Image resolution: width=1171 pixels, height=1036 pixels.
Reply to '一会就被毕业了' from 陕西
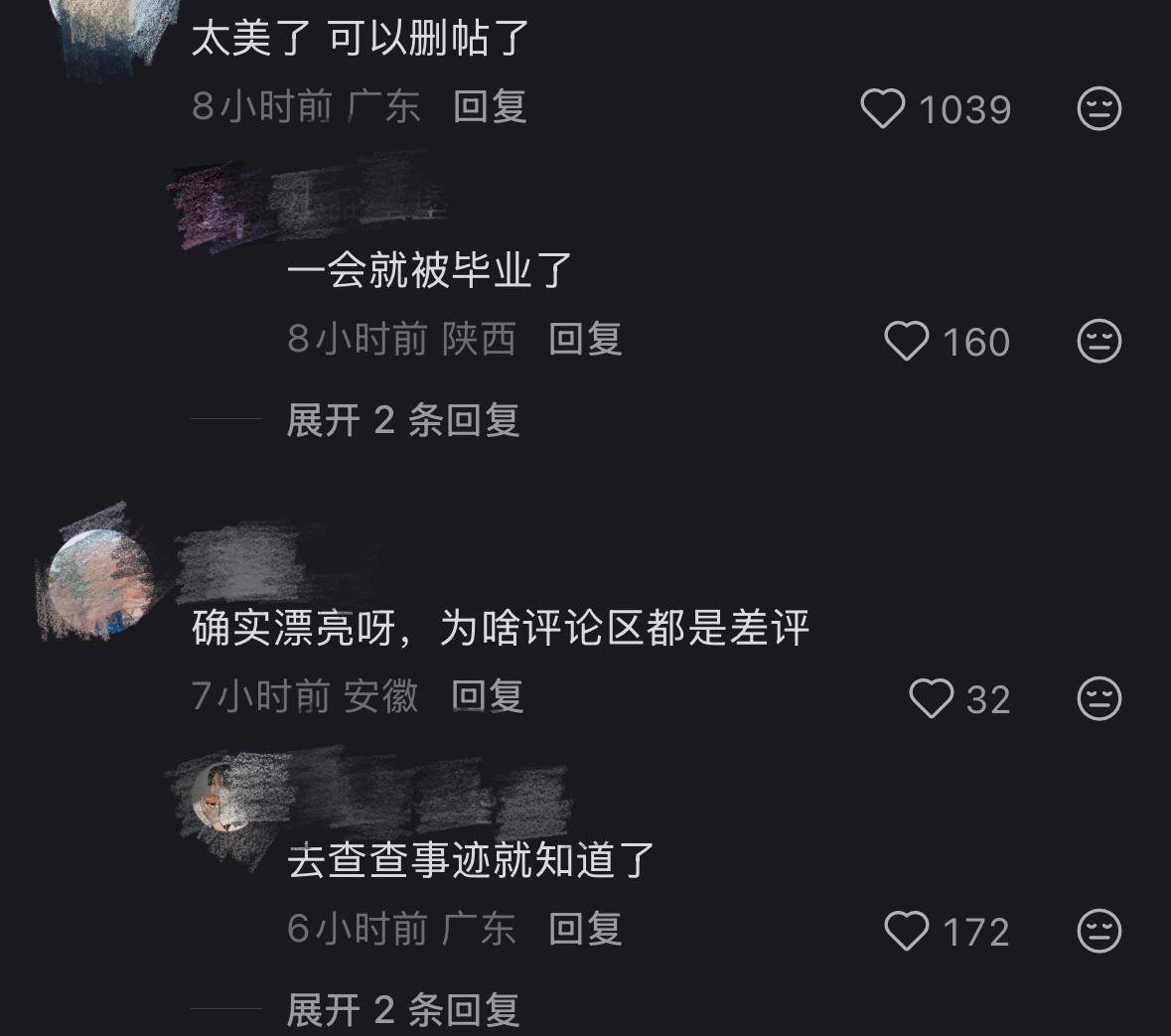[x=585, y=339]
